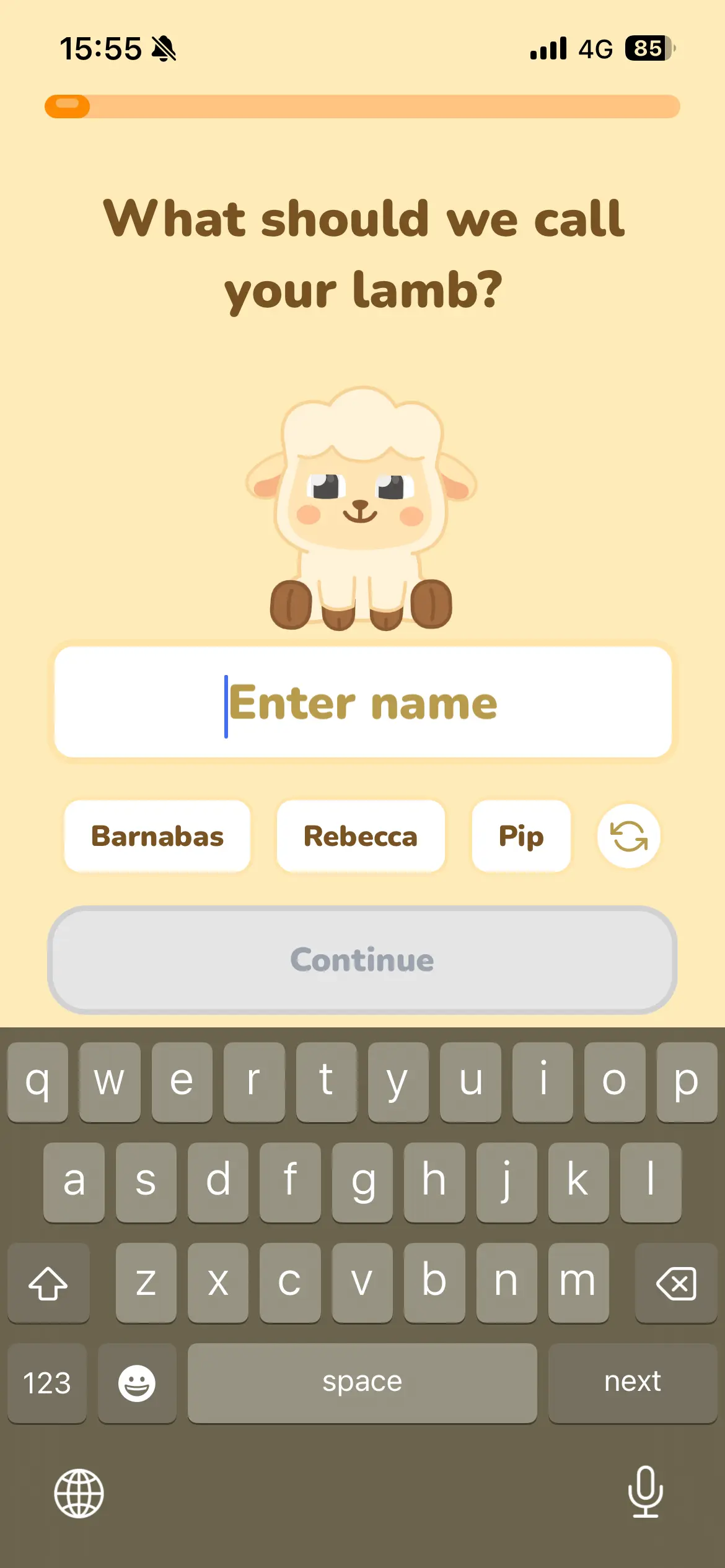Tap the onboarding progress bar

click(362, 104)
